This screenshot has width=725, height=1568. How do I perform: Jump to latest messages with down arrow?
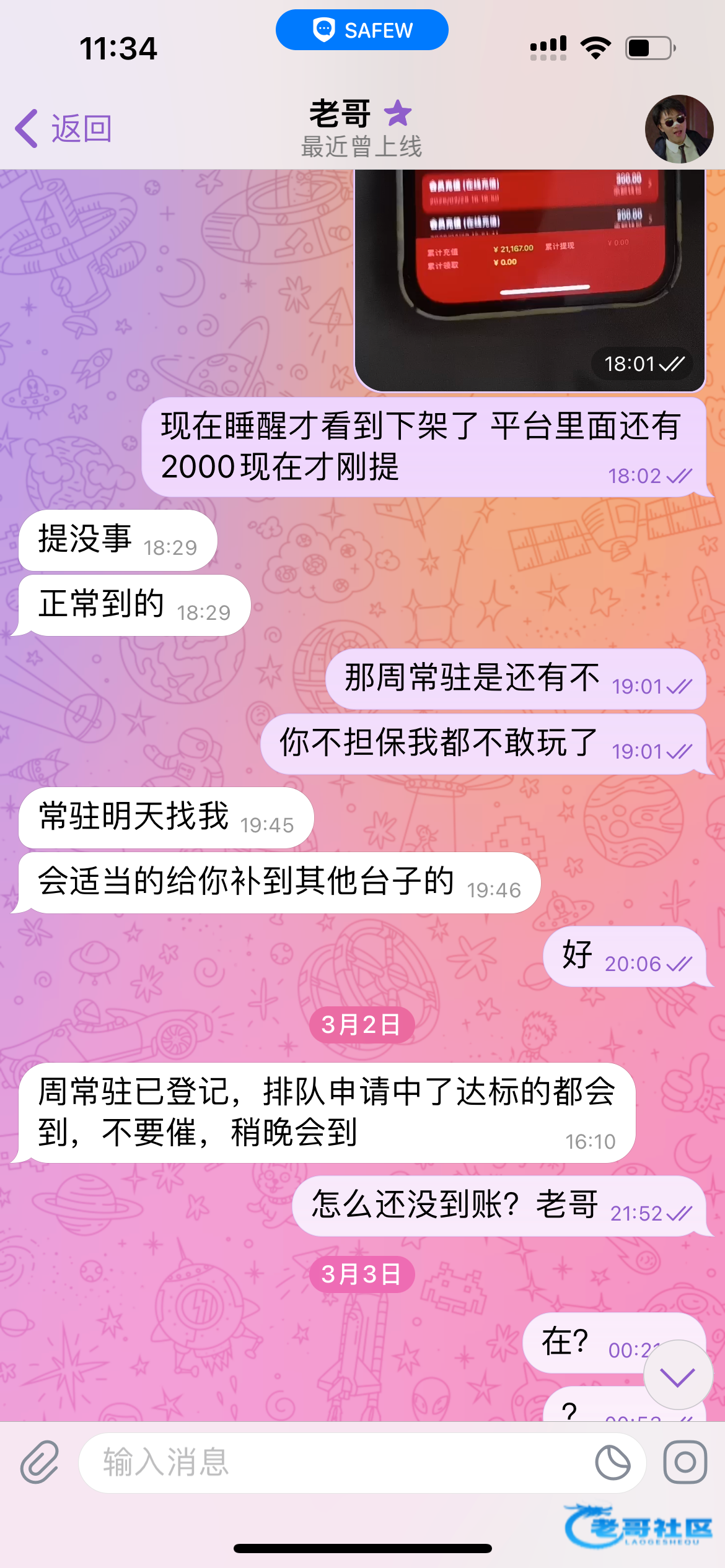(678, 1376)
